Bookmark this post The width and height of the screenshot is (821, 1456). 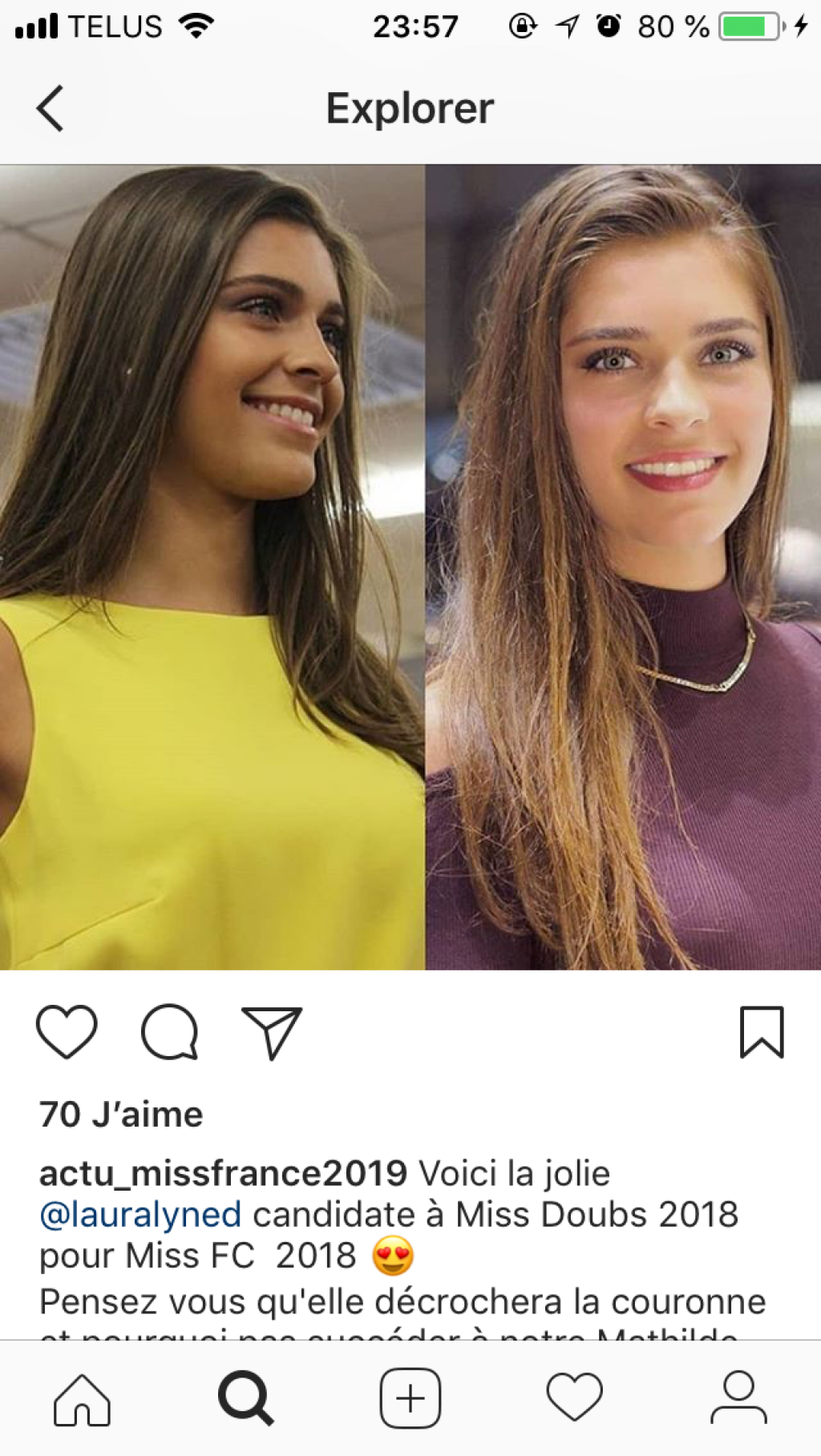[x=761, y=1032]
